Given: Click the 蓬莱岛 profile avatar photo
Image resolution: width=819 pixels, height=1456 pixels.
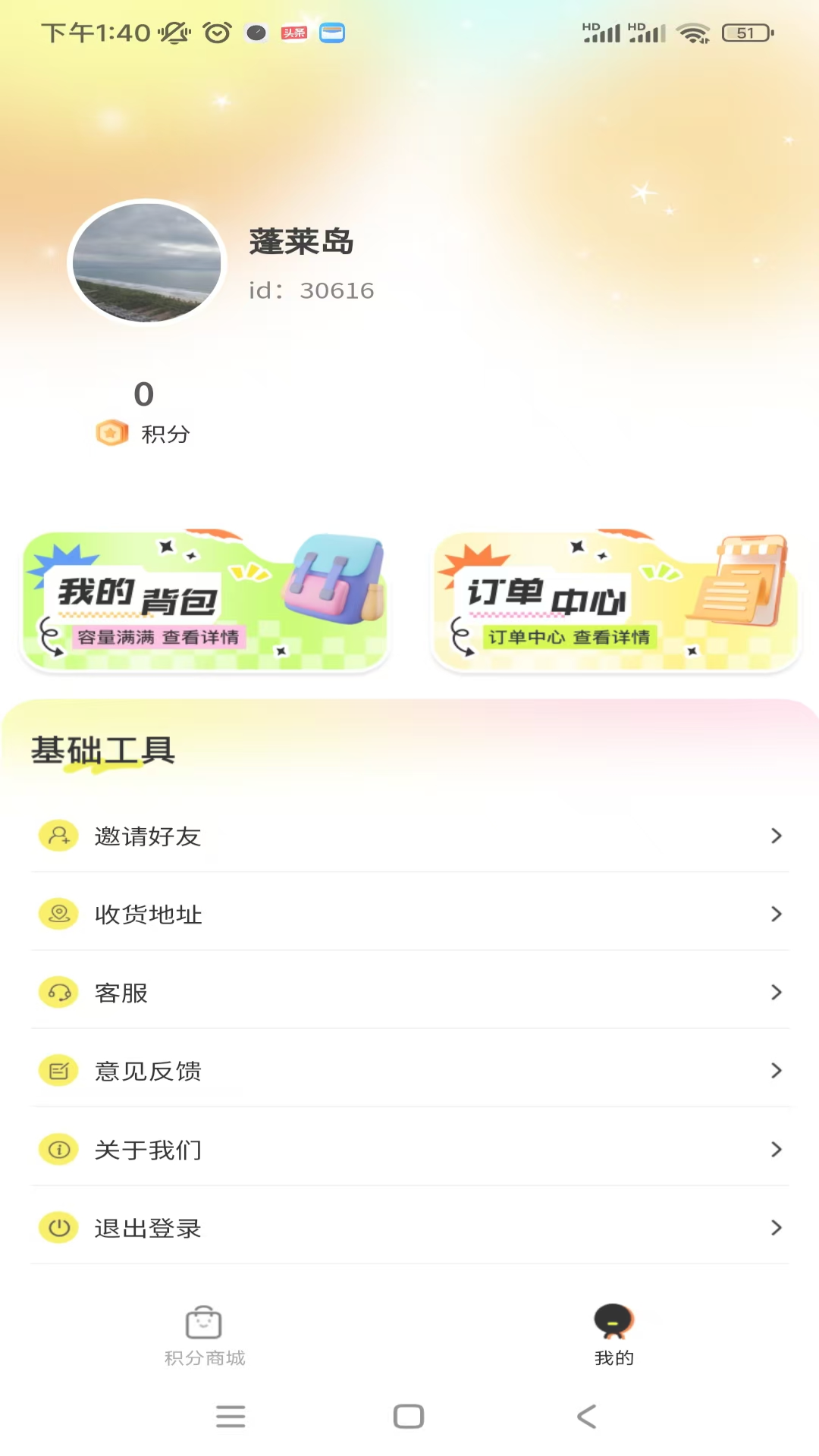Looking at the screenshot, I should (x=146, y=262).
